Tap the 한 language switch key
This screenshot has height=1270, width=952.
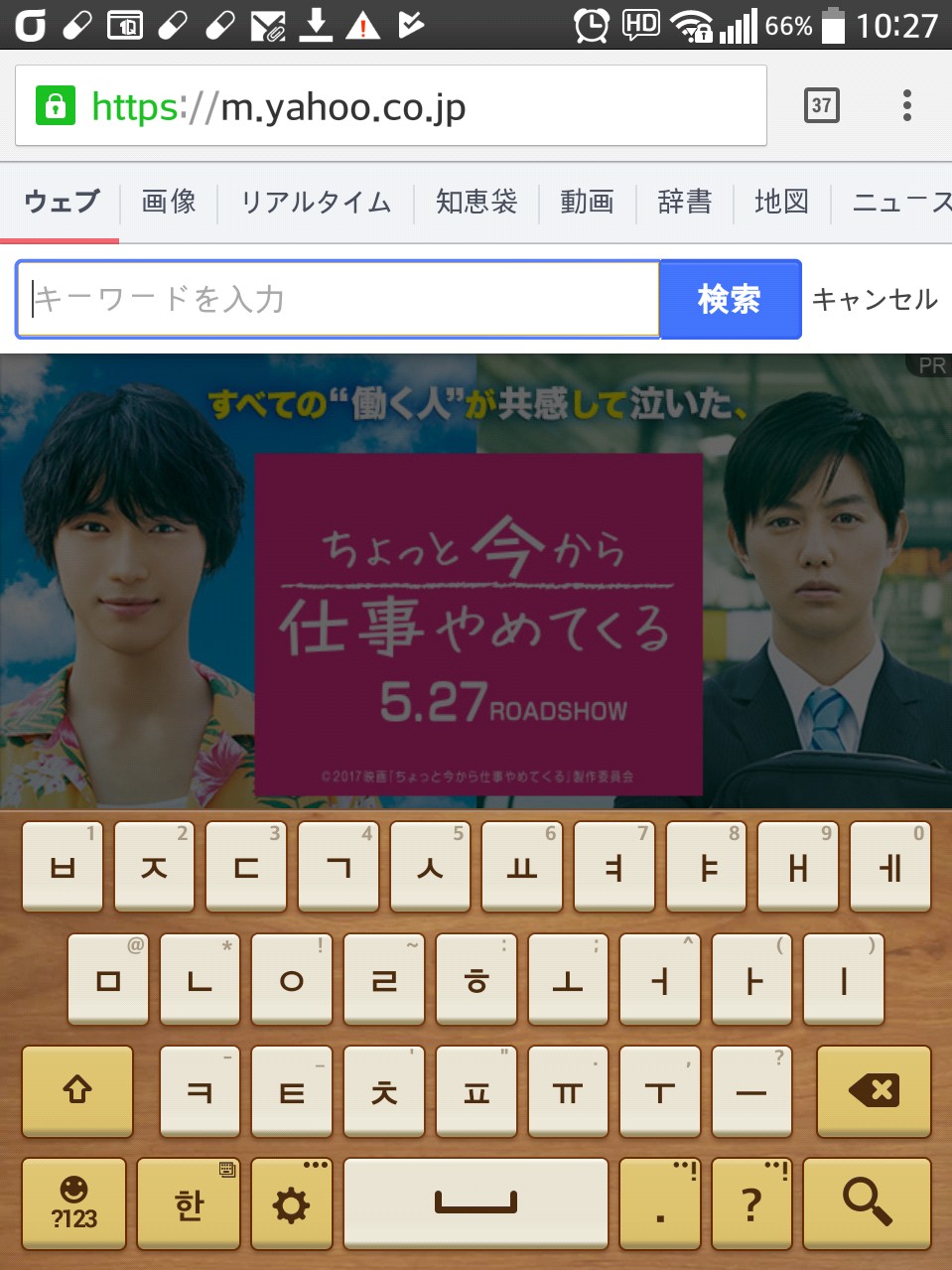click(189, 1203)
